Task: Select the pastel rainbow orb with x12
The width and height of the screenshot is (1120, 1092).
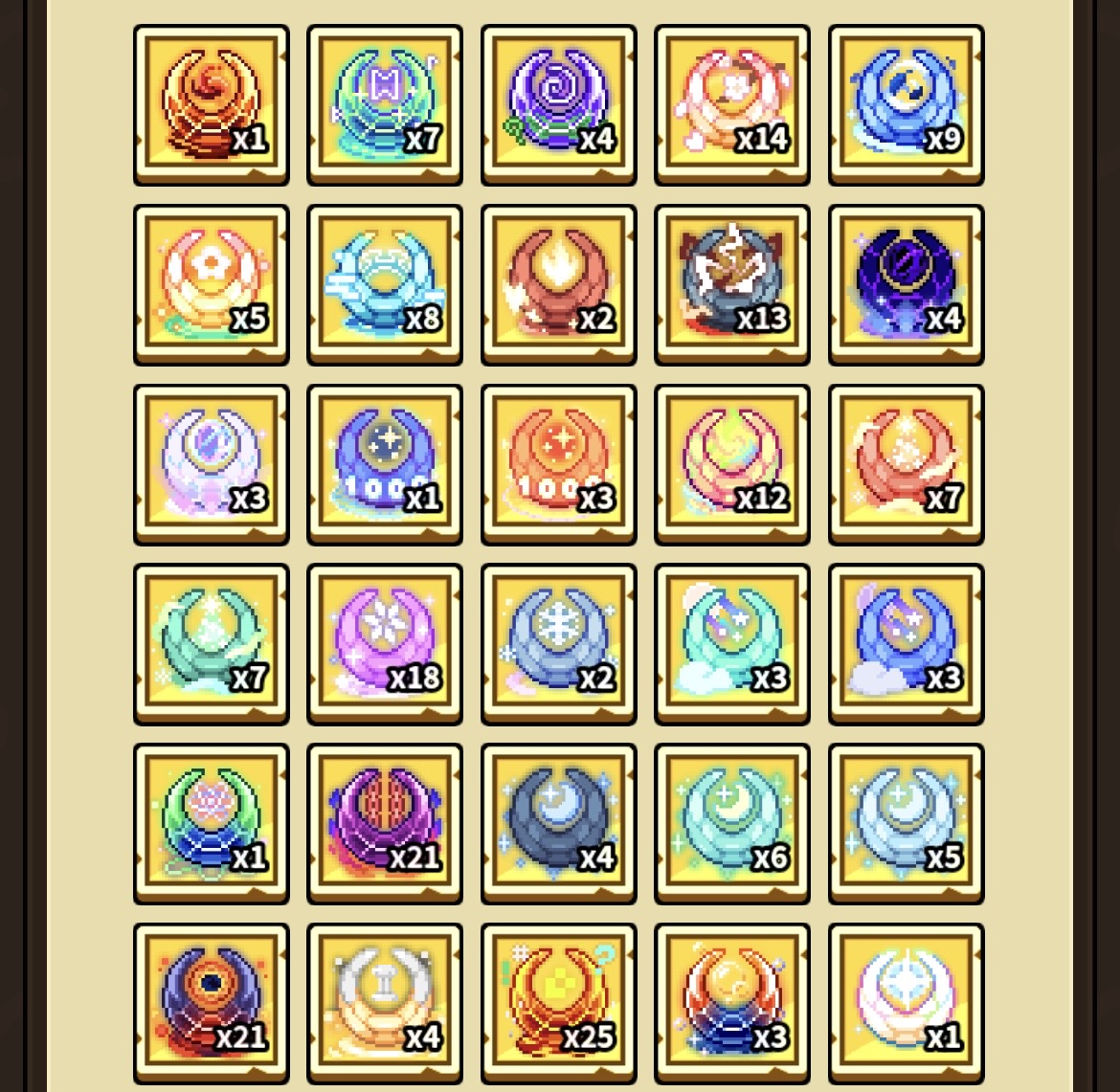Action: click(x=732, y=465)
